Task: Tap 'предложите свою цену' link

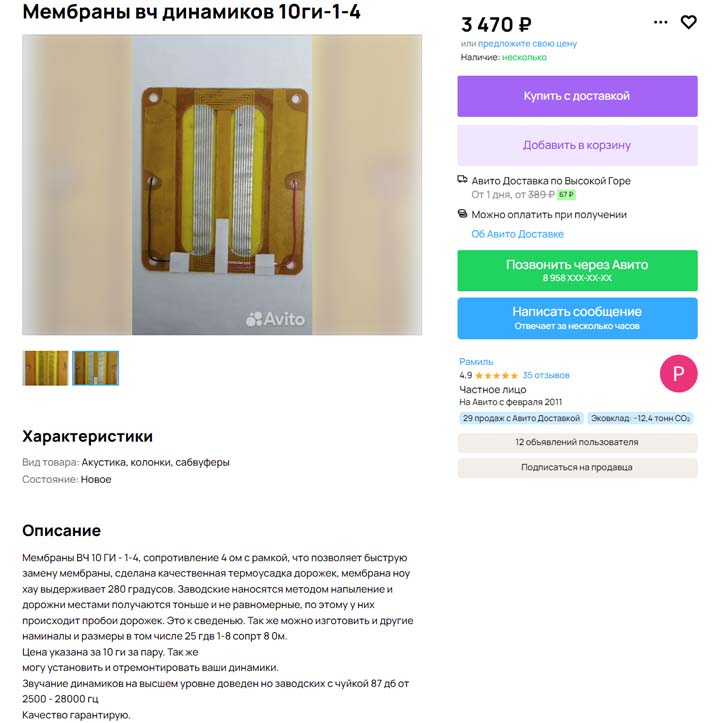Action: pos(527,44)
